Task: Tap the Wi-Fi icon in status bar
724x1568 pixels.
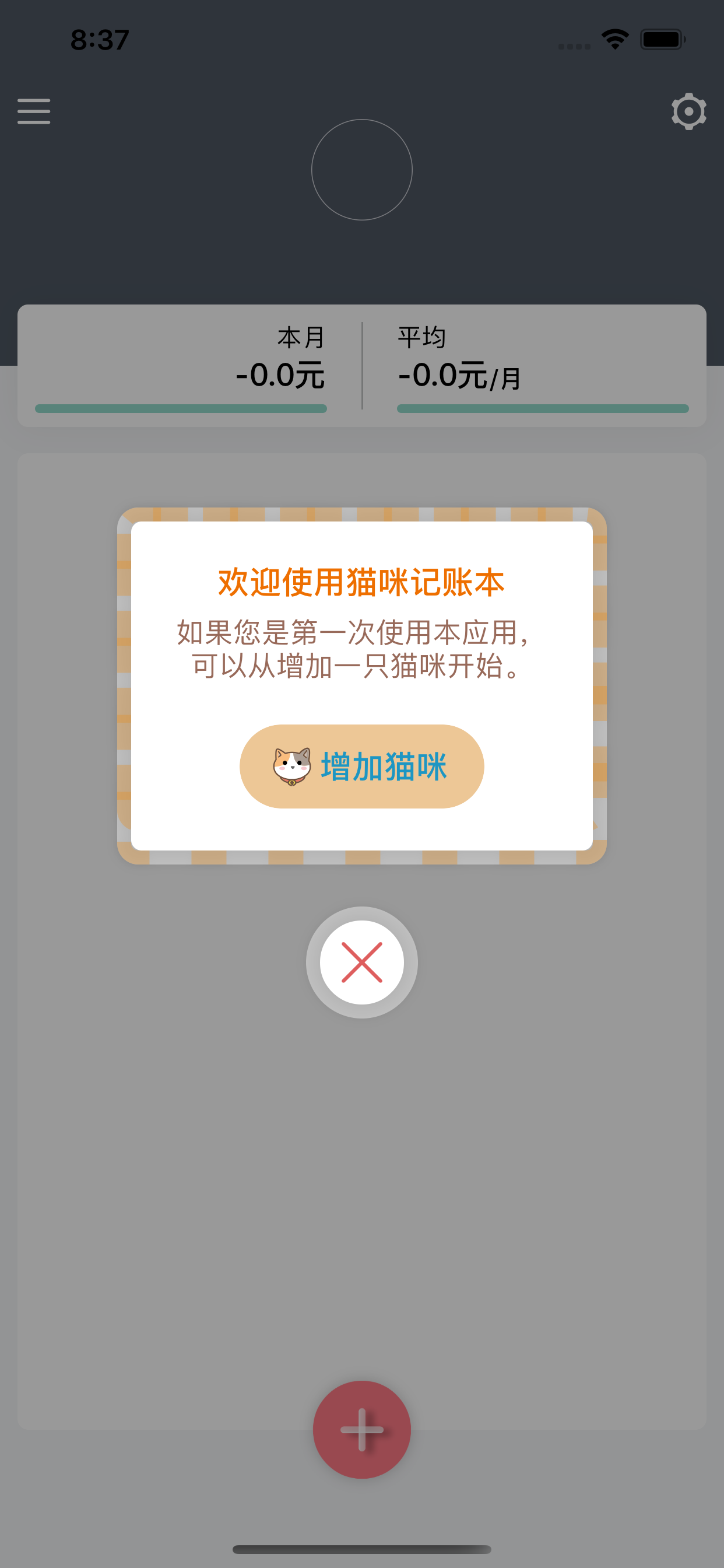Action: (614, 38)
